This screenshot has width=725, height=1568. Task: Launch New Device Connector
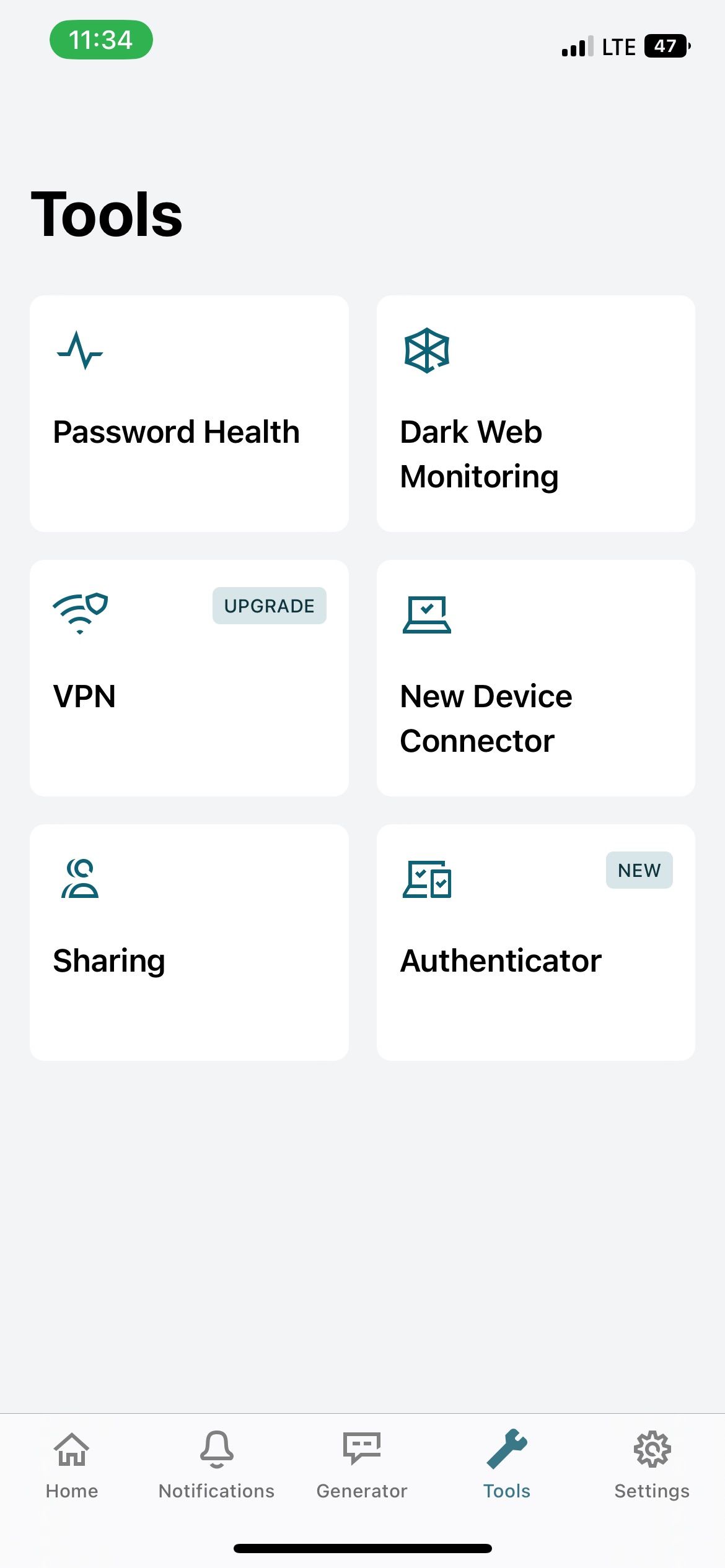click(536, 678)
